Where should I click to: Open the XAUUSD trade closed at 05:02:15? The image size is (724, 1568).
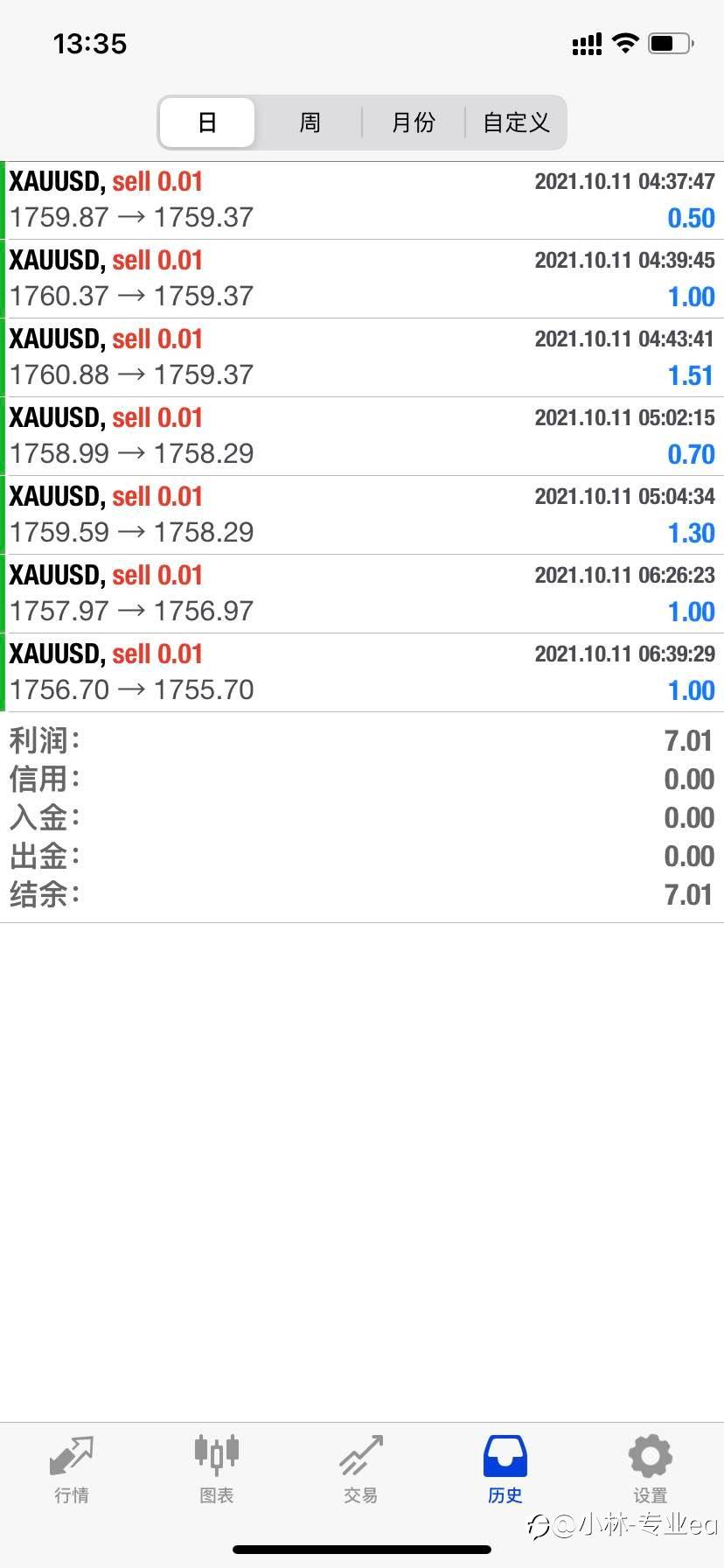[x=362, y=437]
